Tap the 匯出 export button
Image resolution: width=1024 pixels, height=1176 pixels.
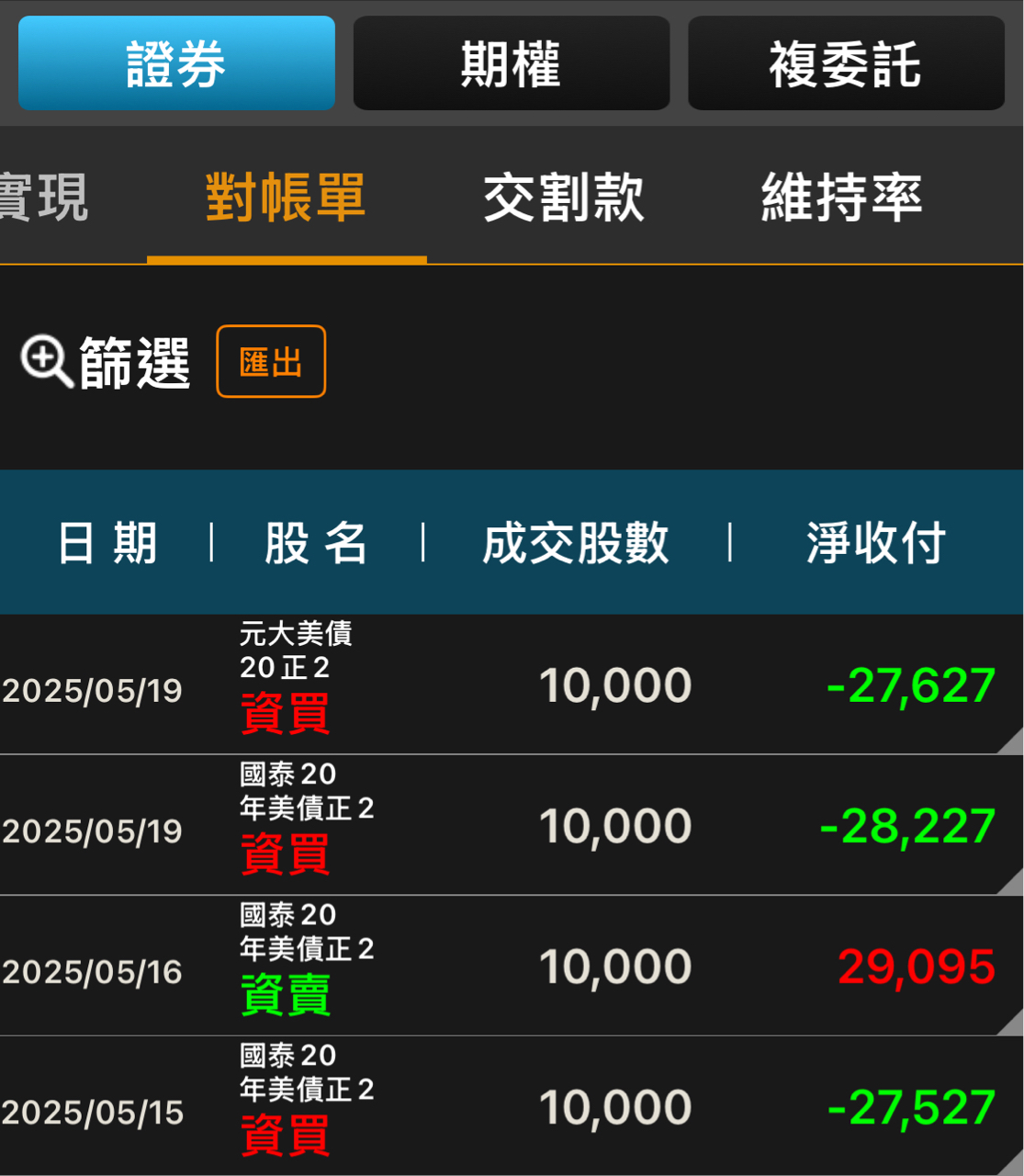tap(271, 362)
